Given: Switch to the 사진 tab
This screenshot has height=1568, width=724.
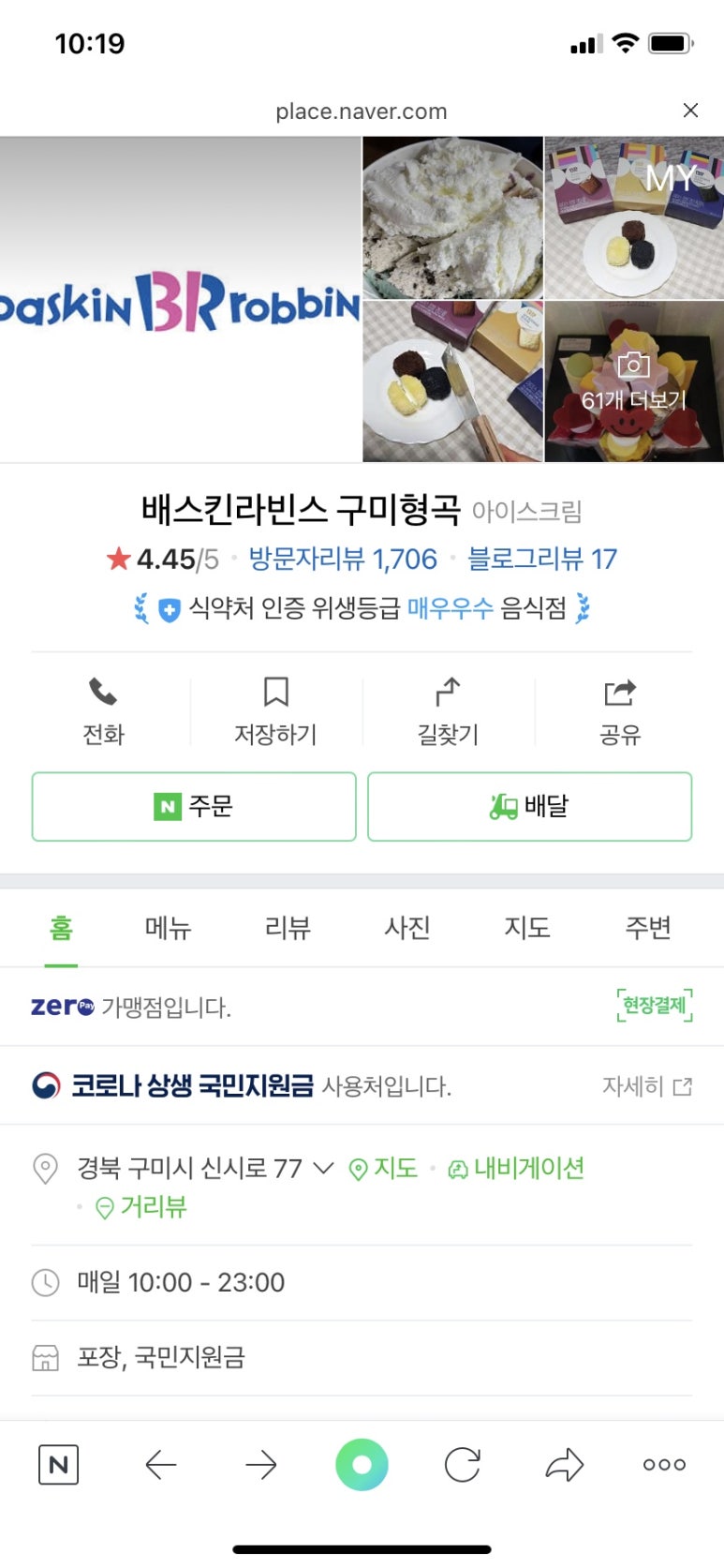Looking at the screenshot, I should click(x=407, y=928).
